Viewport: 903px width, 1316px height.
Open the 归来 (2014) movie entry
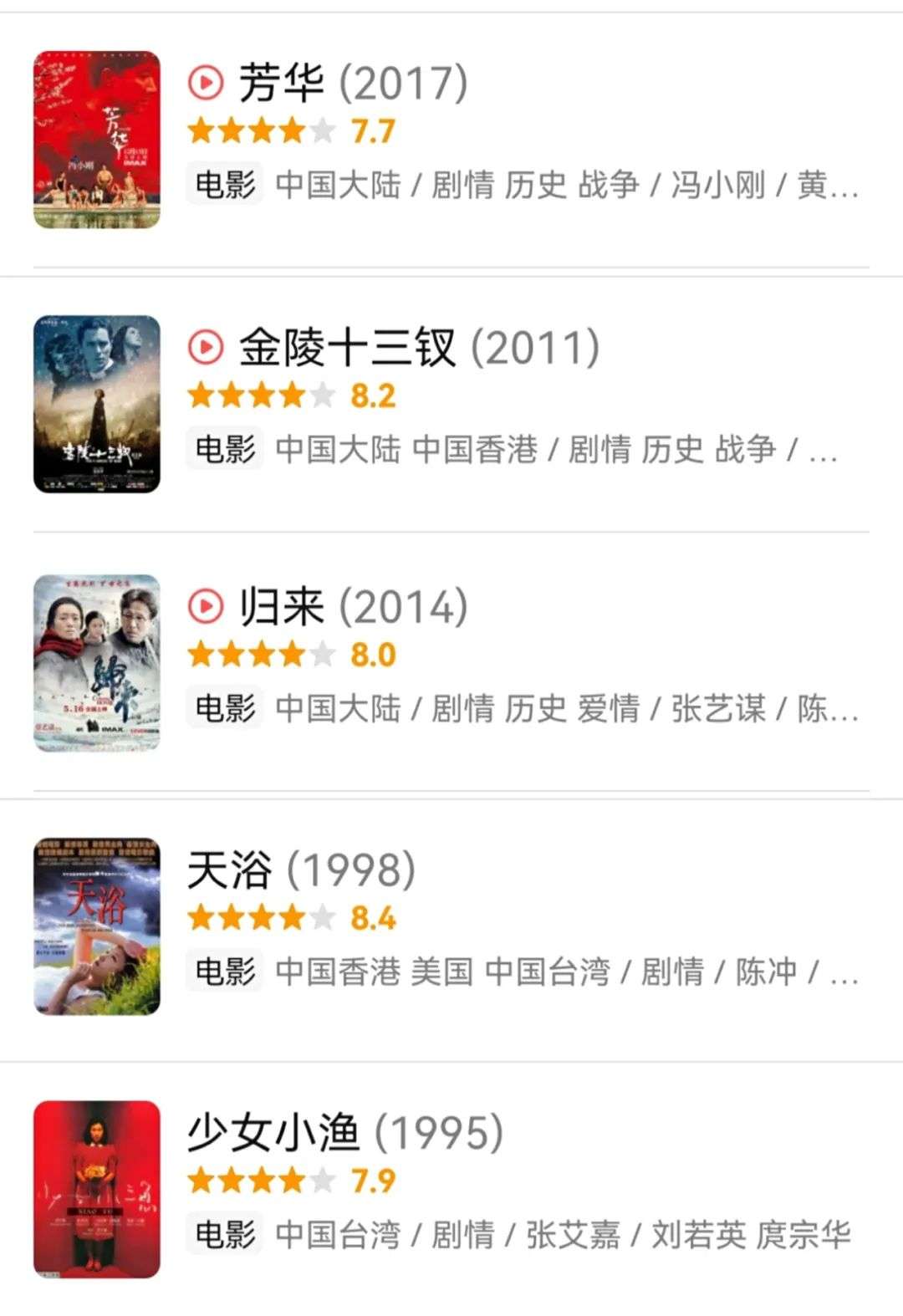pos(351,607)
